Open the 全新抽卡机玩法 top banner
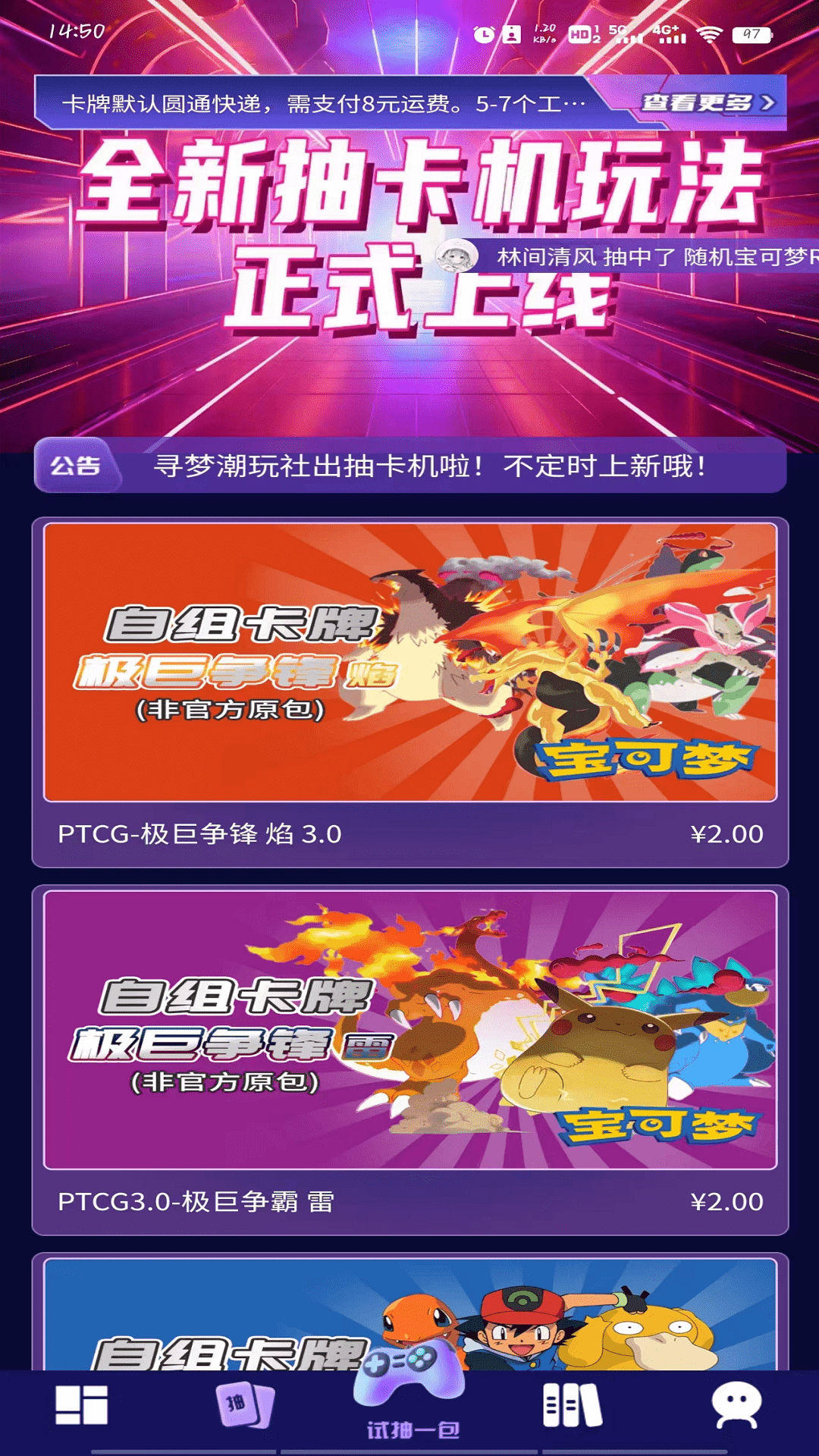The width and height of the screenshot is (819, 1456). tap(409, 341)
